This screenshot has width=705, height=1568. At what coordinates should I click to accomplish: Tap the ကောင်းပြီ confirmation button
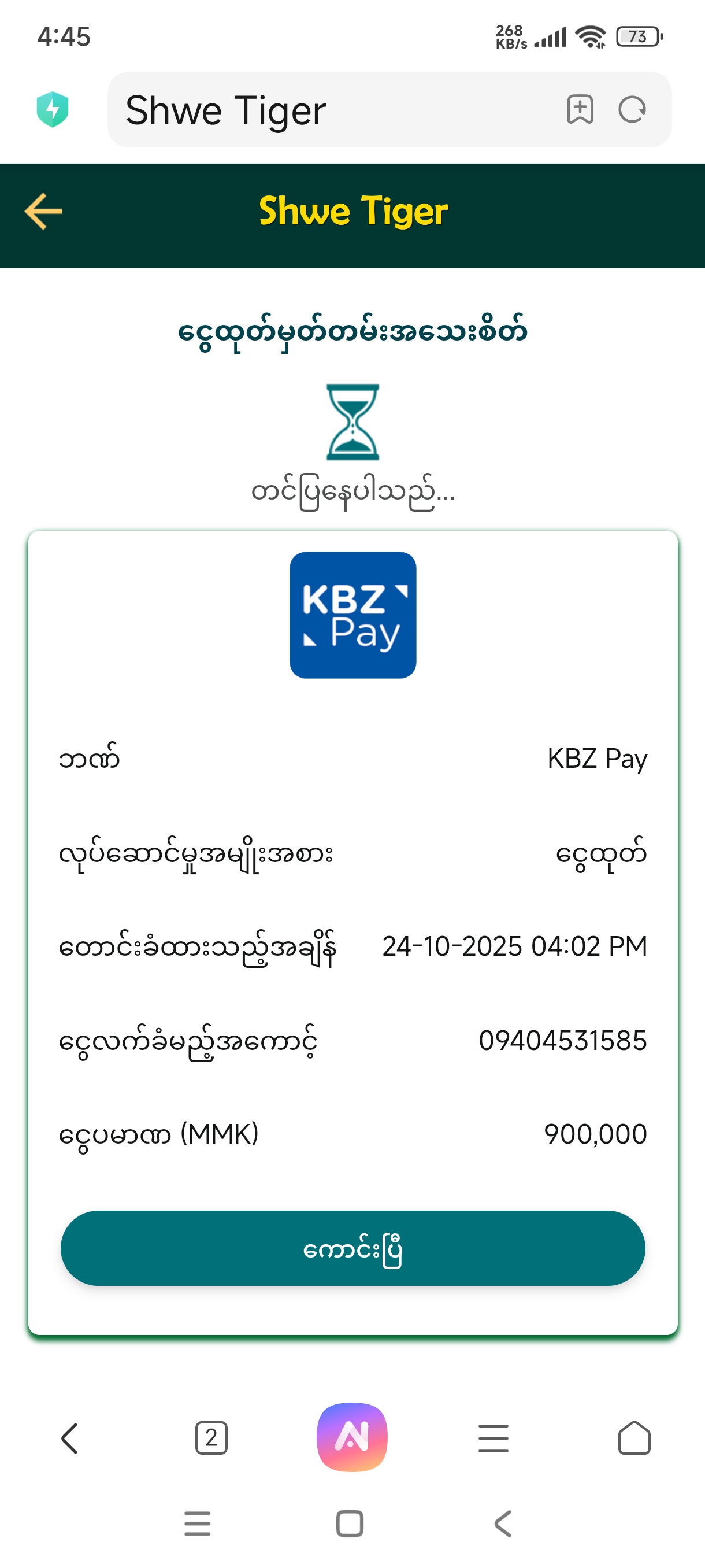[x=352, y=1248]
